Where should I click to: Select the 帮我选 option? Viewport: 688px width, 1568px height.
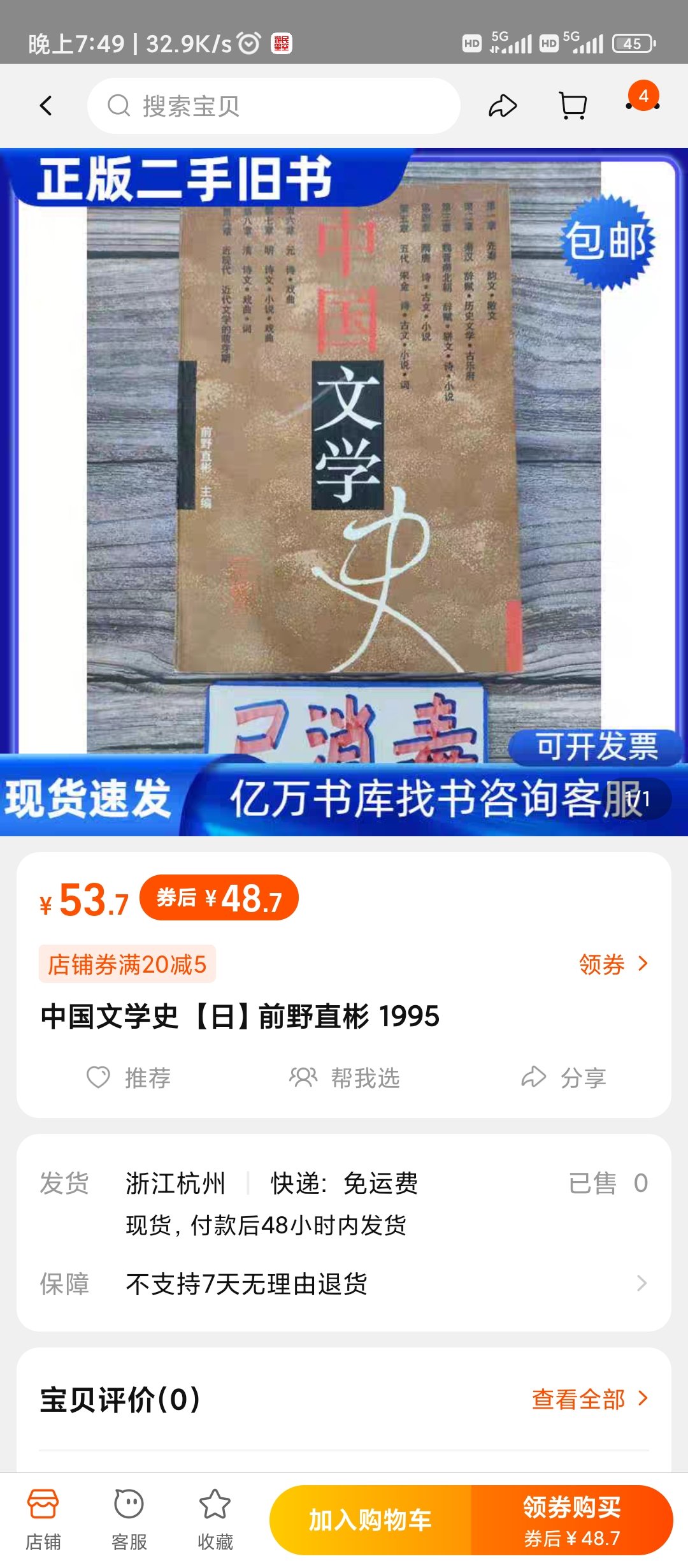click(x=344, y=1078)
